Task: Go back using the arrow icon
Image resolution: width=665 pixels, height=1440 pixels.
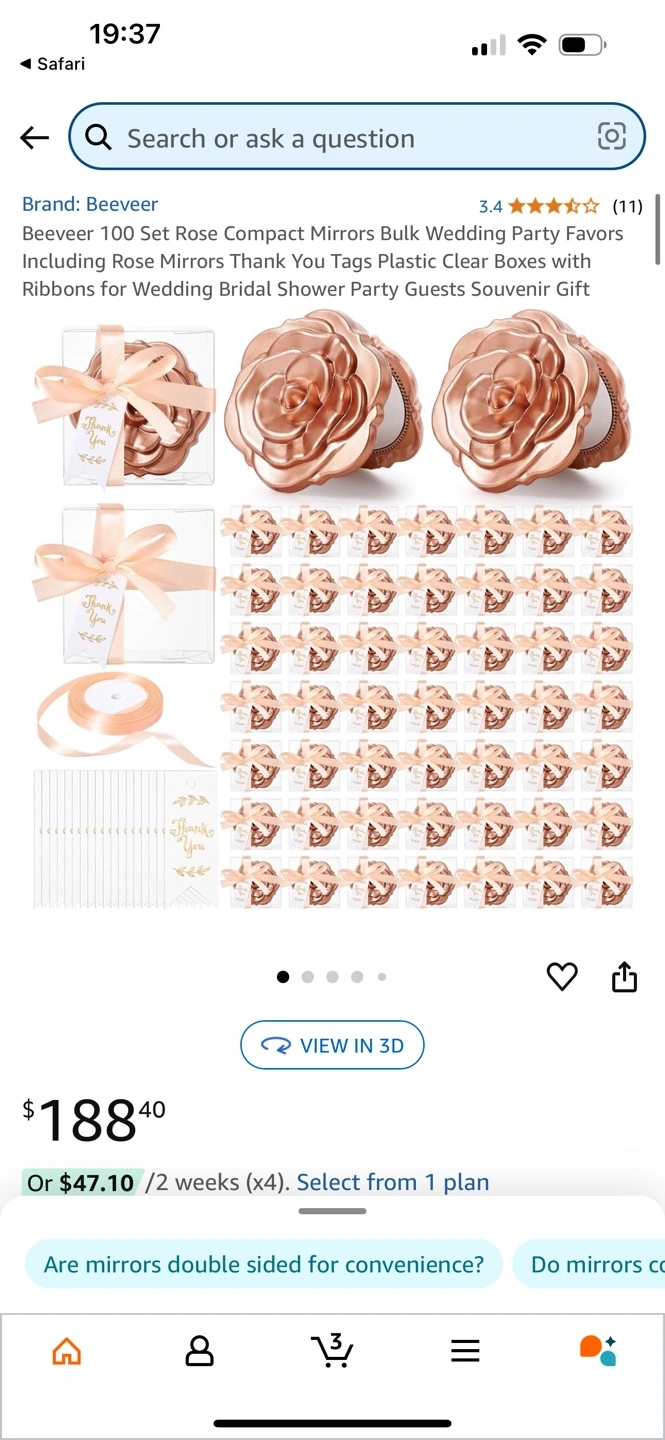Action: [x=34, y=138]
